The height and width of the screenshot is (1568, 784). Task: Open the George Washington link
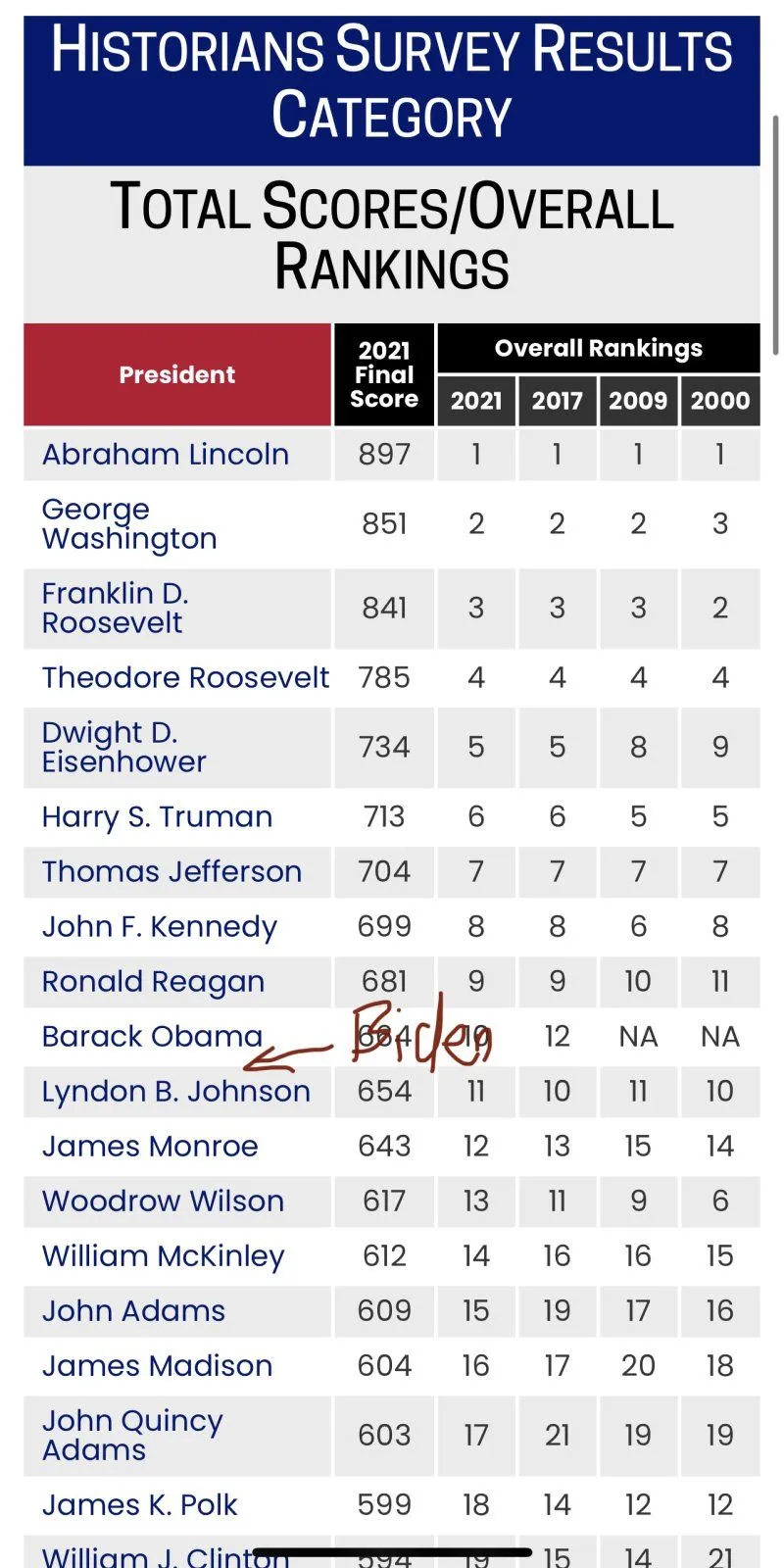point(128,524)
